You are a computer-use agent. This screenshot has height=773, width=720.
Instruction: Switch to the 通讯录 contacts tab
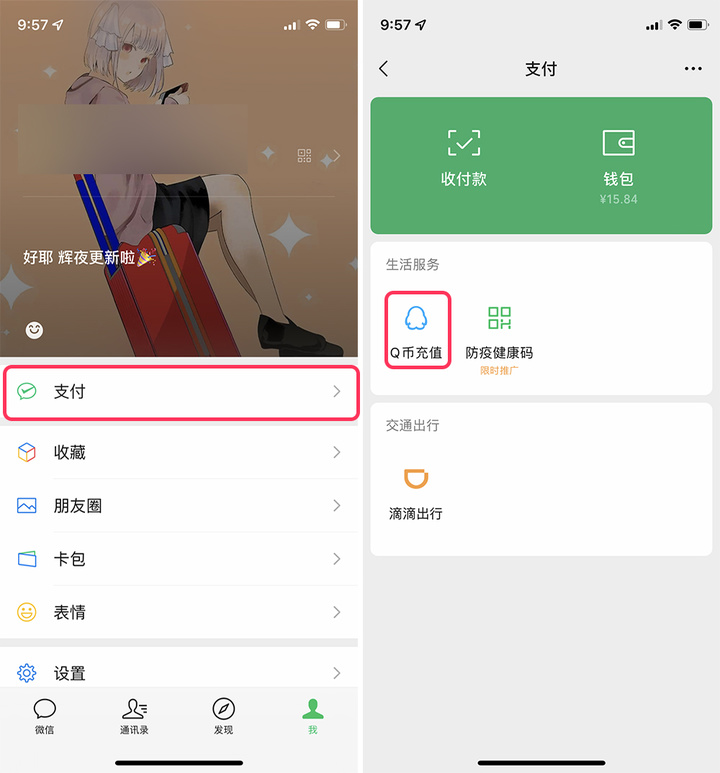pos(134,716)
